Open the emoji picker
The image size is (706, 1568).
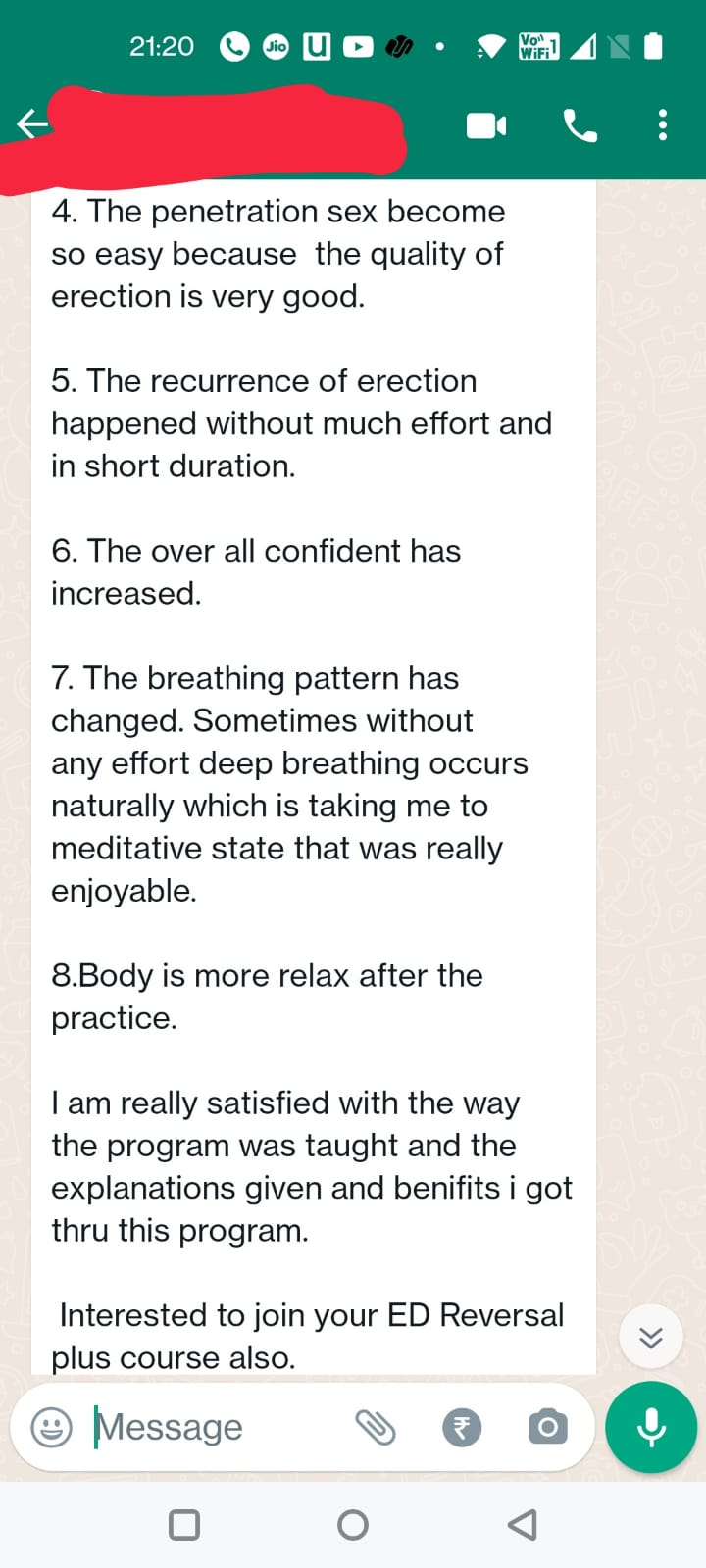51,1427
